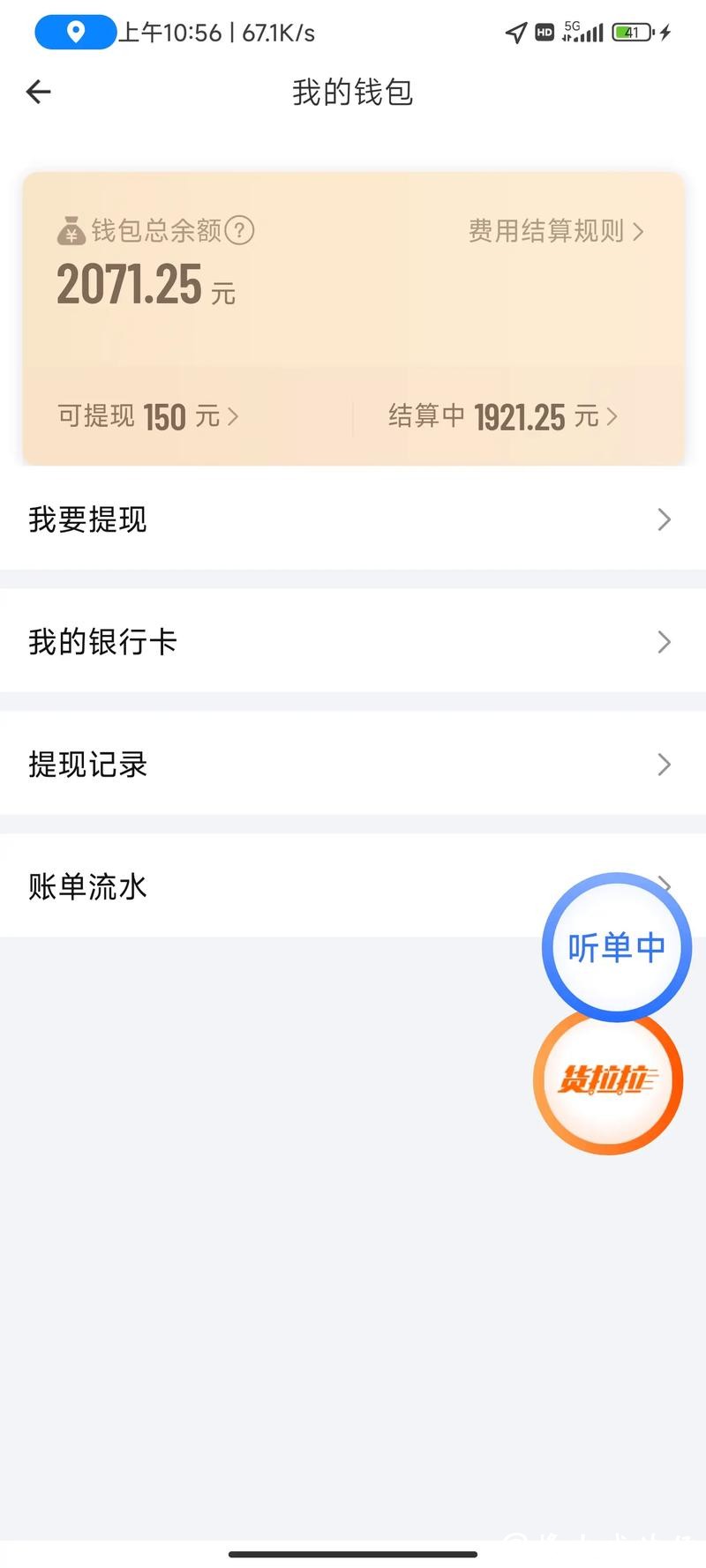The height and width of the screenshot is (1568, 706).
Task: Open 我要提现 withdrawal arrow
Action: 664,519
